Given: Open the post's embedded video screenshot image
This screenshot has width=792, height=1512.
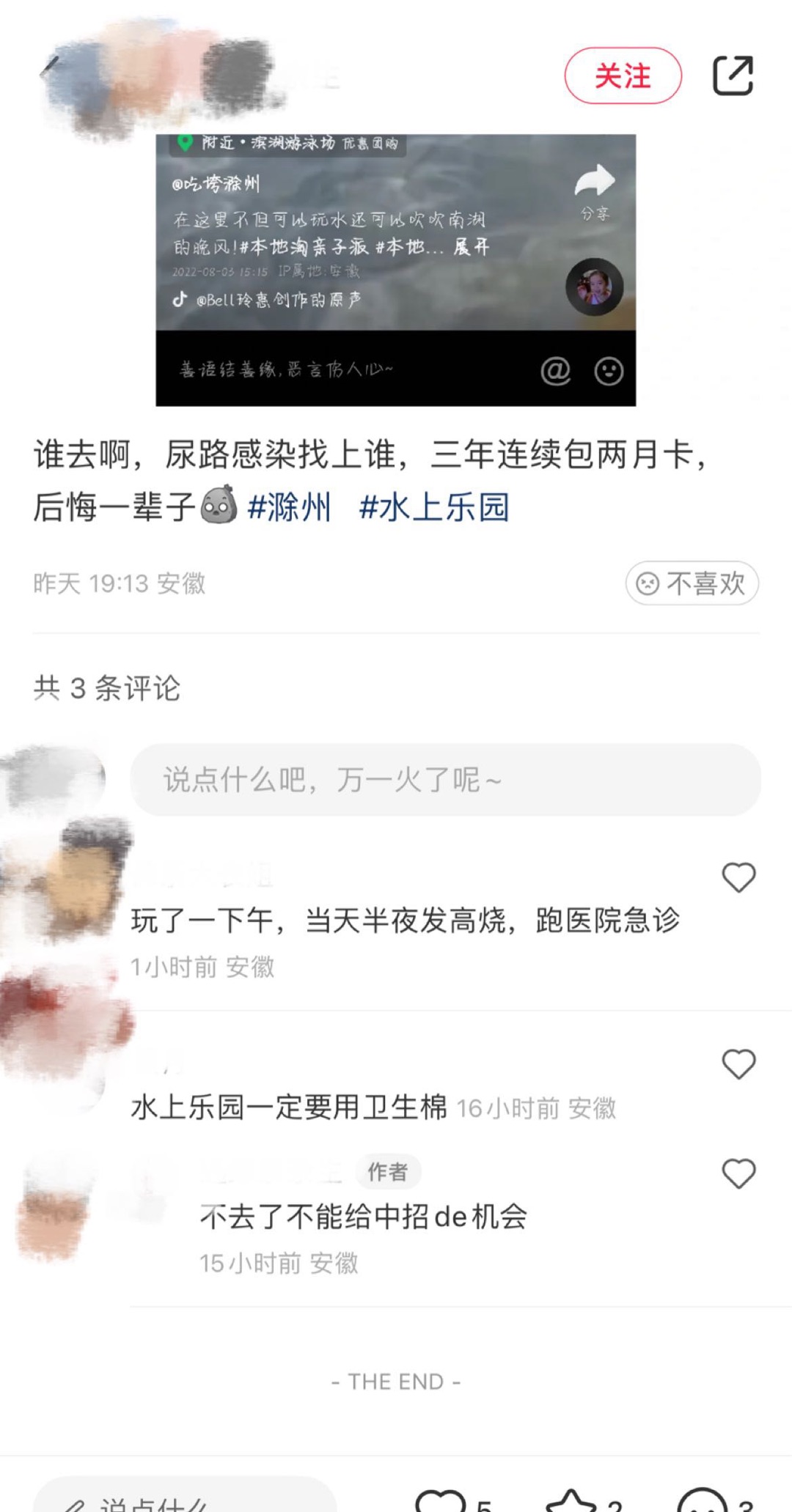Looking at the screenshot, I should point(395,270).
